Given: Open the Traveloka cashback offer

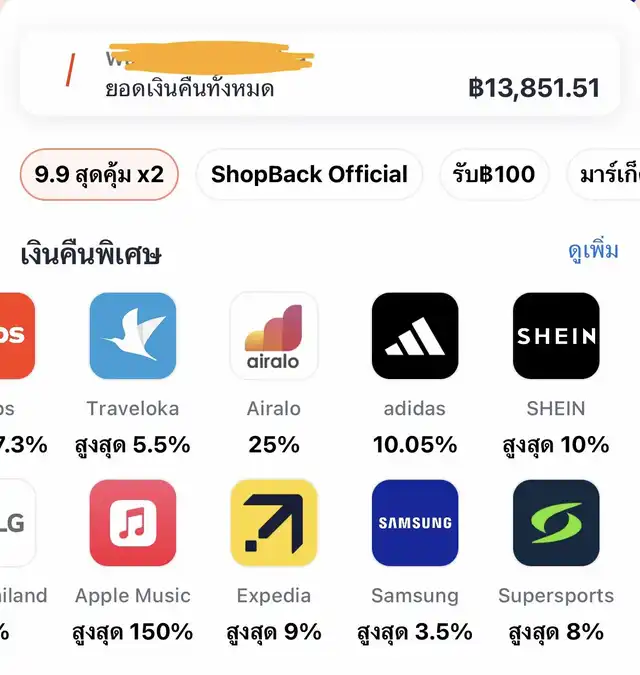Looking at the screenshot, I should coord(133,337).
